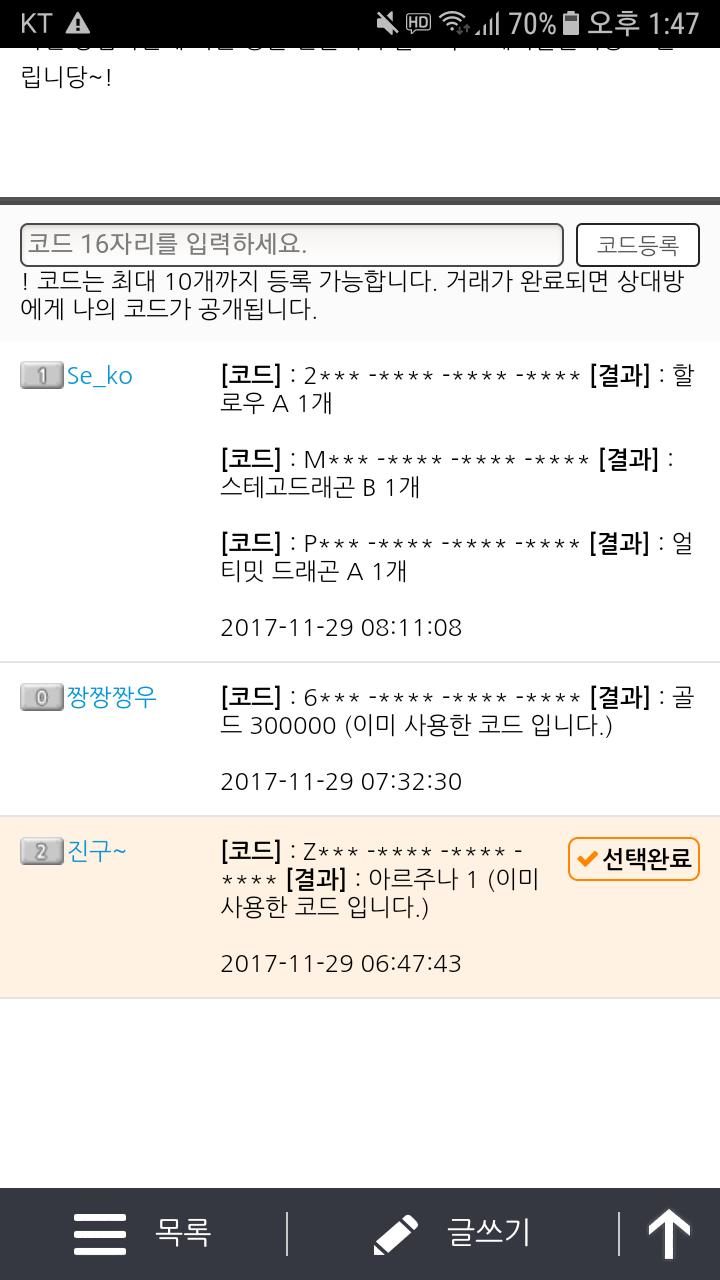Jump to top with the up arrow

[x=669, y=1233]
